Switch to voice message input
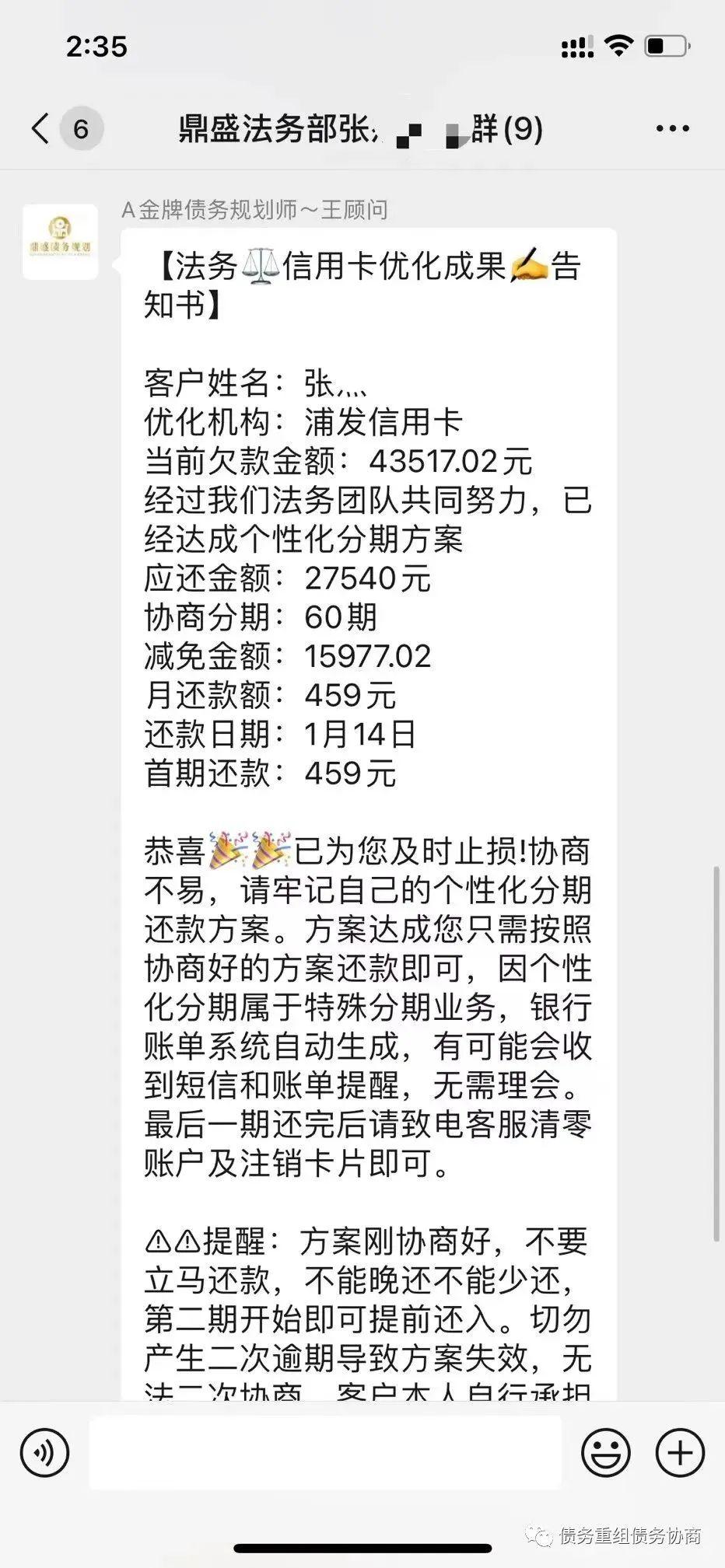 tap(45, 1452)
